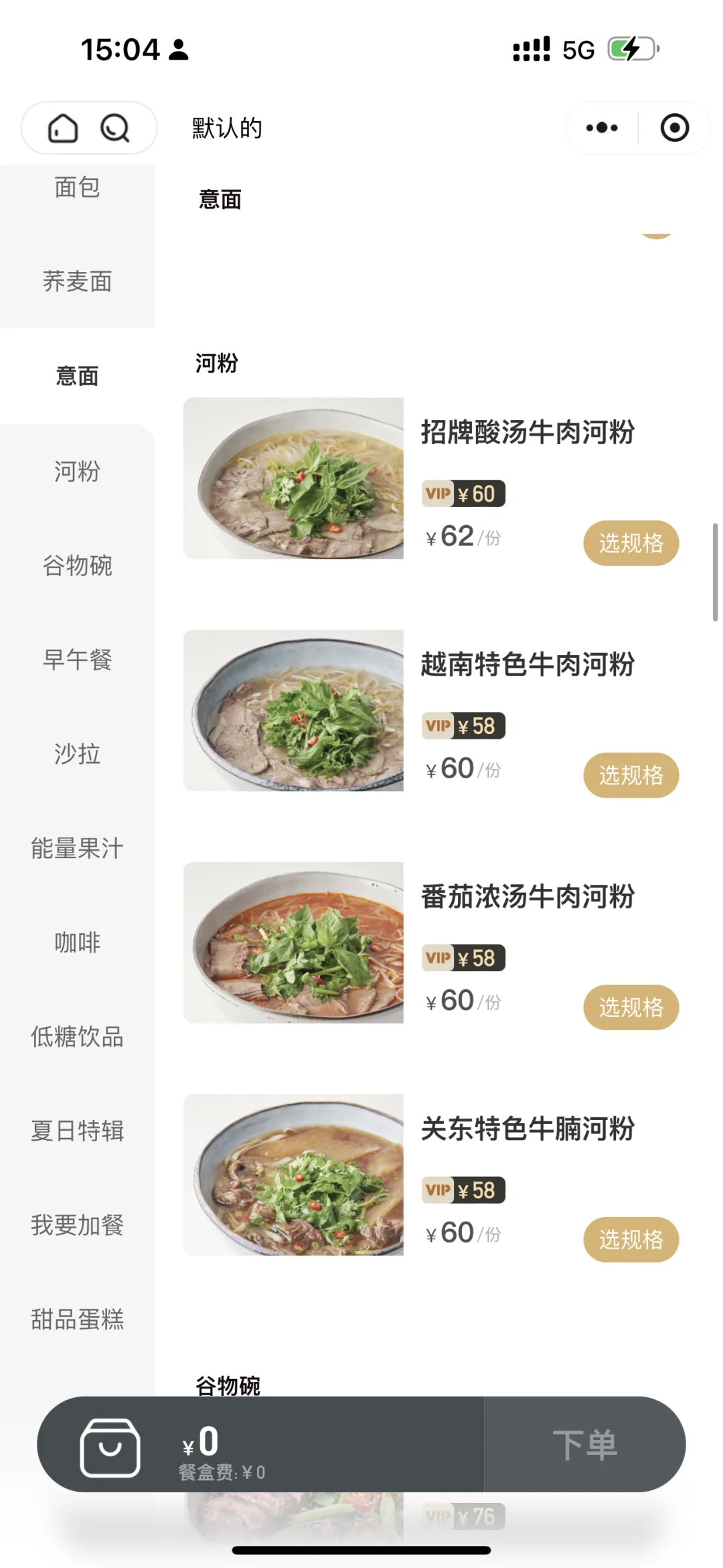This screenshot has height=1568, width=723.
Task: Tap 选规格 for 越南特色牛肉河粉
Action: (631, 776)
